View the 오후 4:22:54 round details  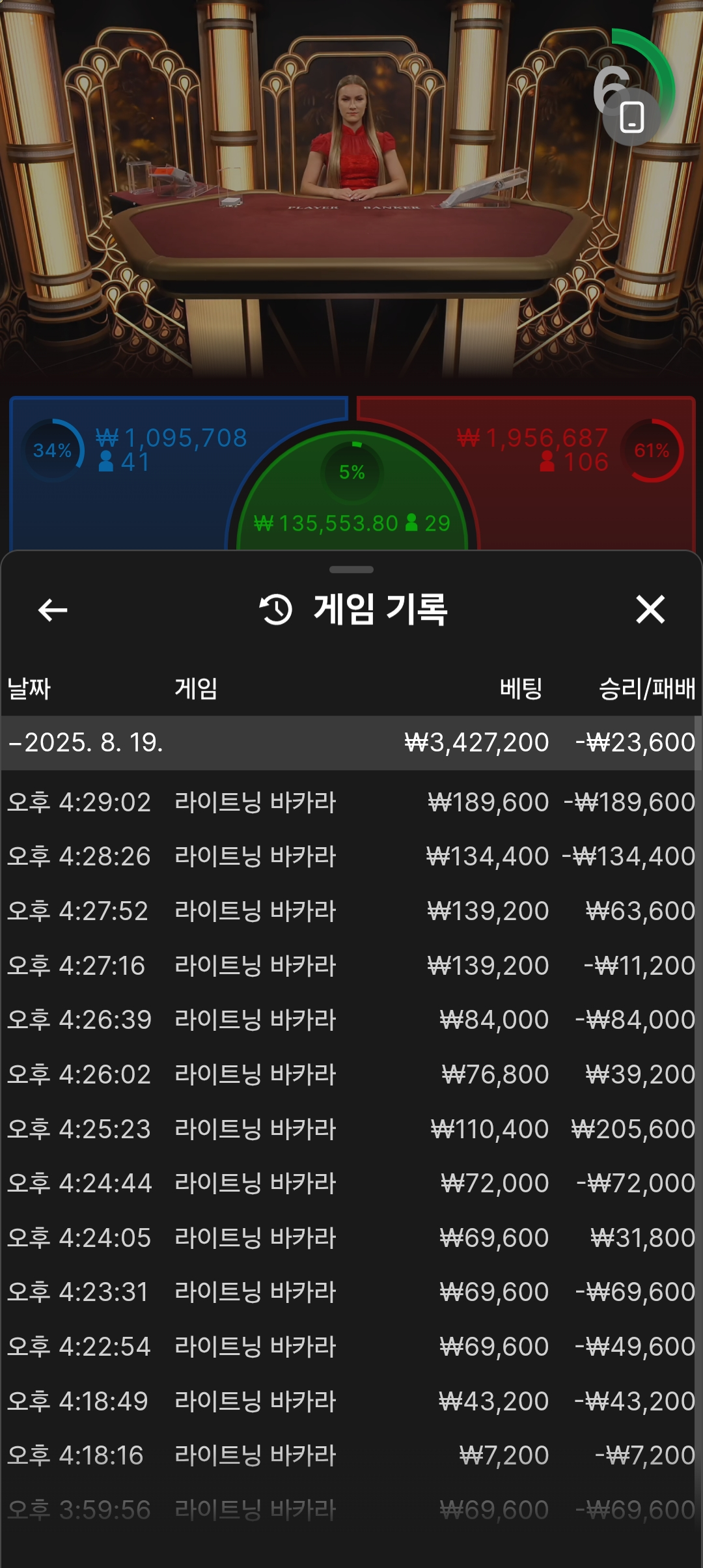click(351, 1347)
